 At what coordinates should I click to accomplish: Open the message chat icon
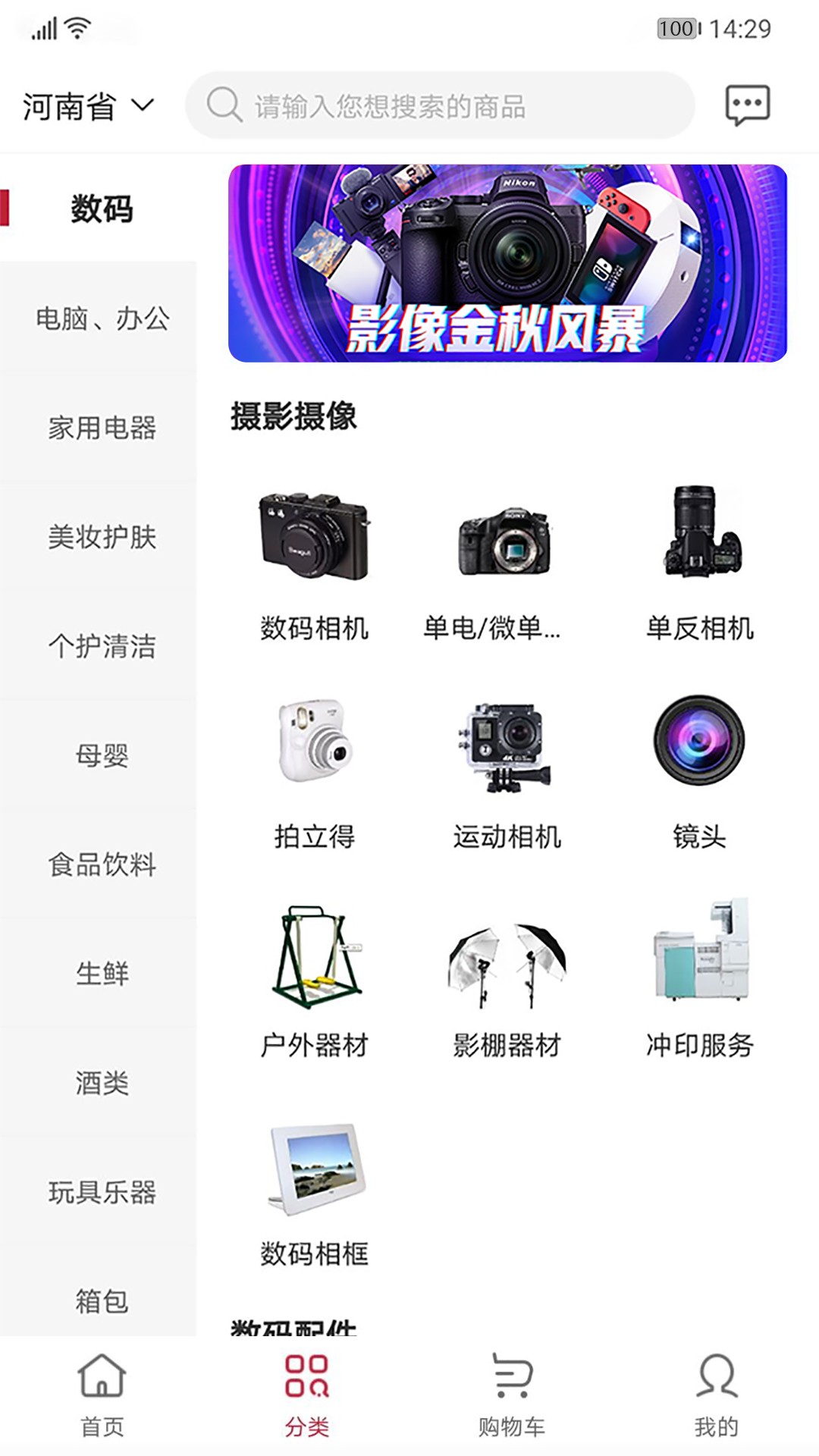748,106
